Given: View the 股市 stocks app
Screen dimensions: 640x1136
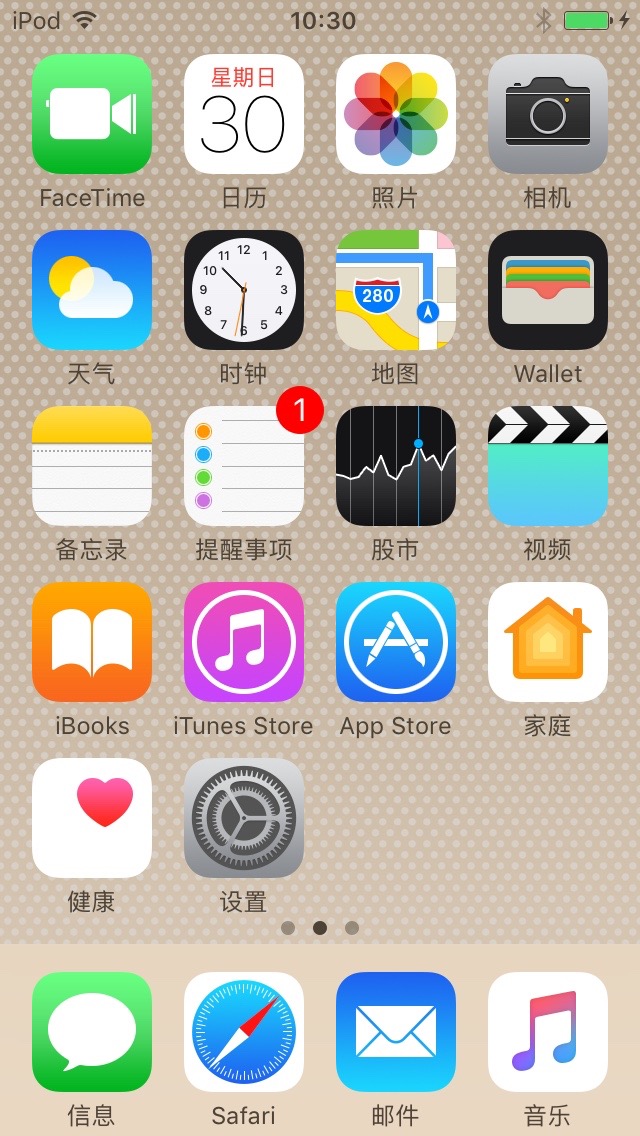Looking at the screenshot, I should (x=396, y=466).
